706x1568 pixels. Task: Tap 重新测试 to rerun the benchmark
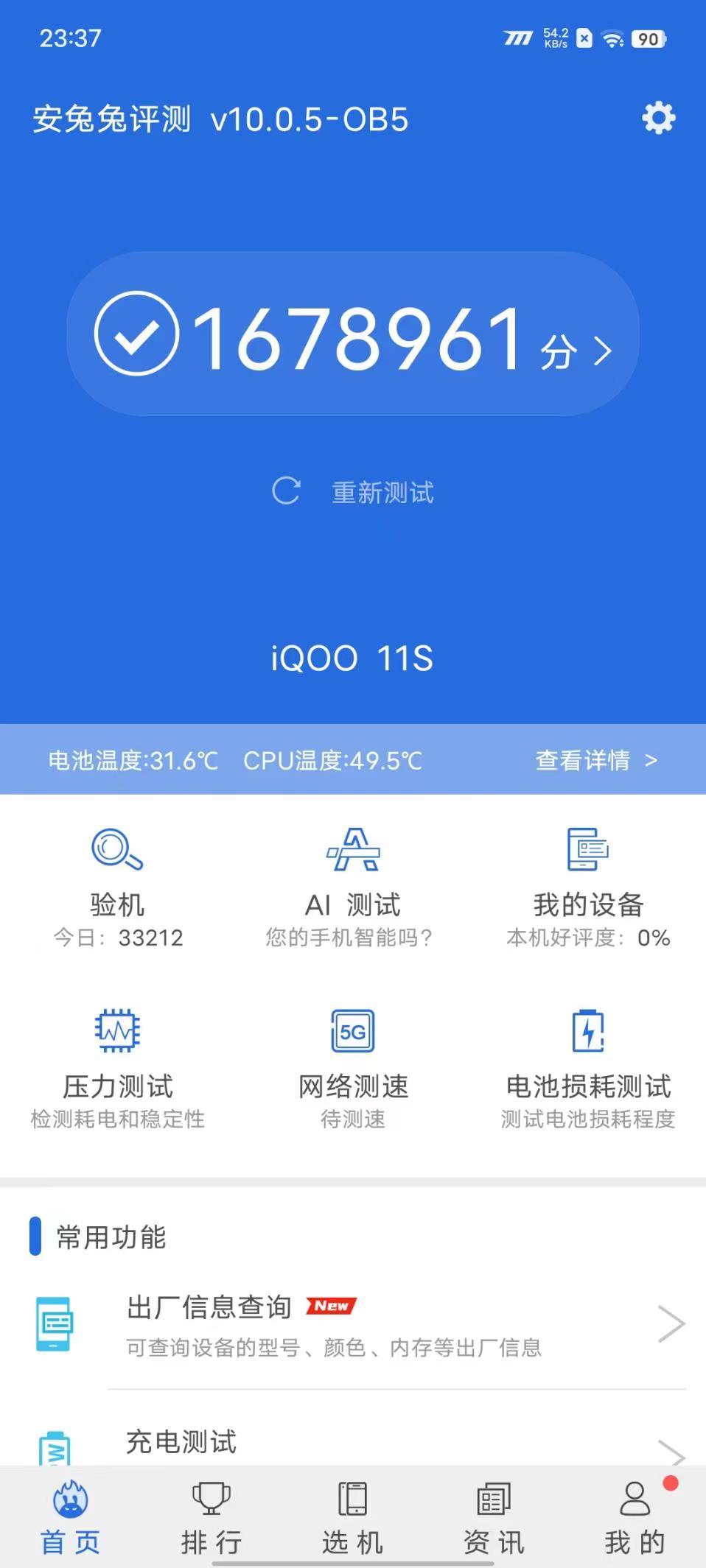click(353, 492)
